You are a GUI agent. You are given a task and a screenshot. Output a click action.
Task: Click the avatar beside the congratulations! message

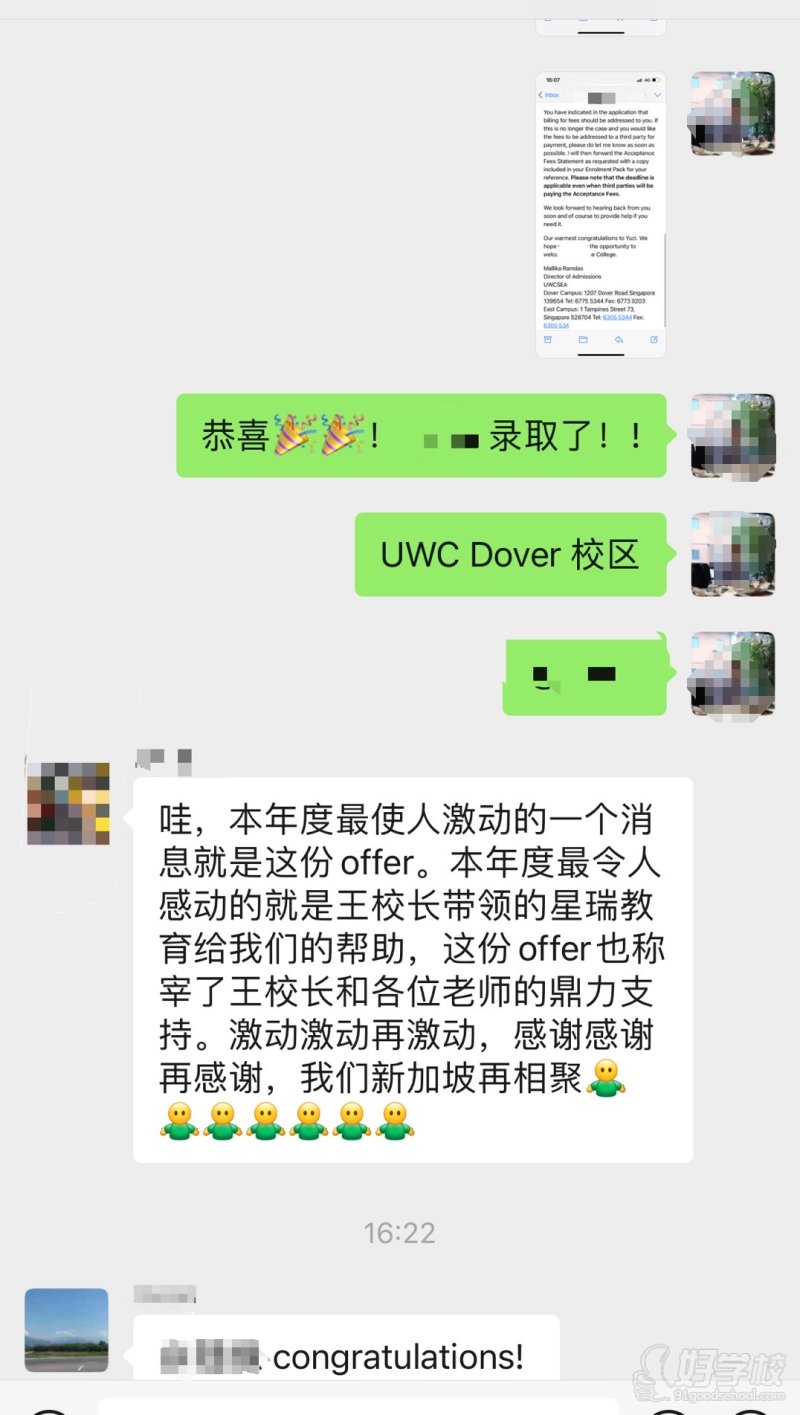click(65, 1330)
